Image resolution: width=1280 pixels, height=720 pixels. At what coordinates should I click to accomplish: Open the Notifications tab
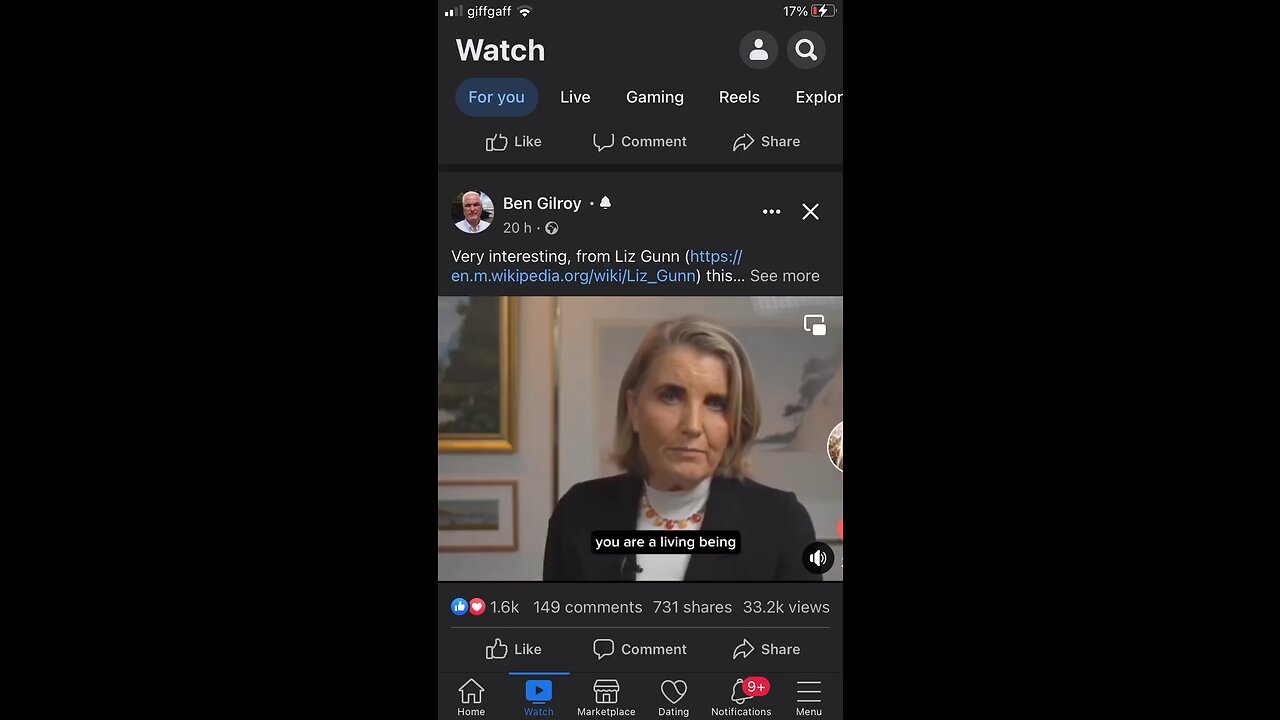click(x=741, y=697)
